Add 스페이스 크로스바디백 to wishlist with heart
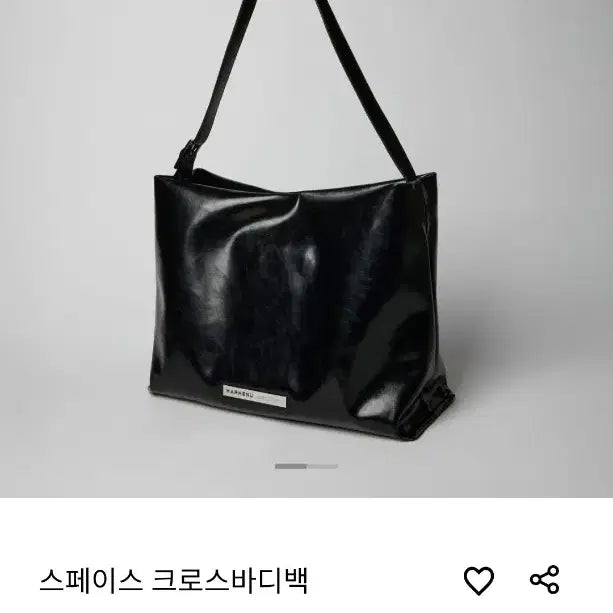 click(x=479, y=579)
